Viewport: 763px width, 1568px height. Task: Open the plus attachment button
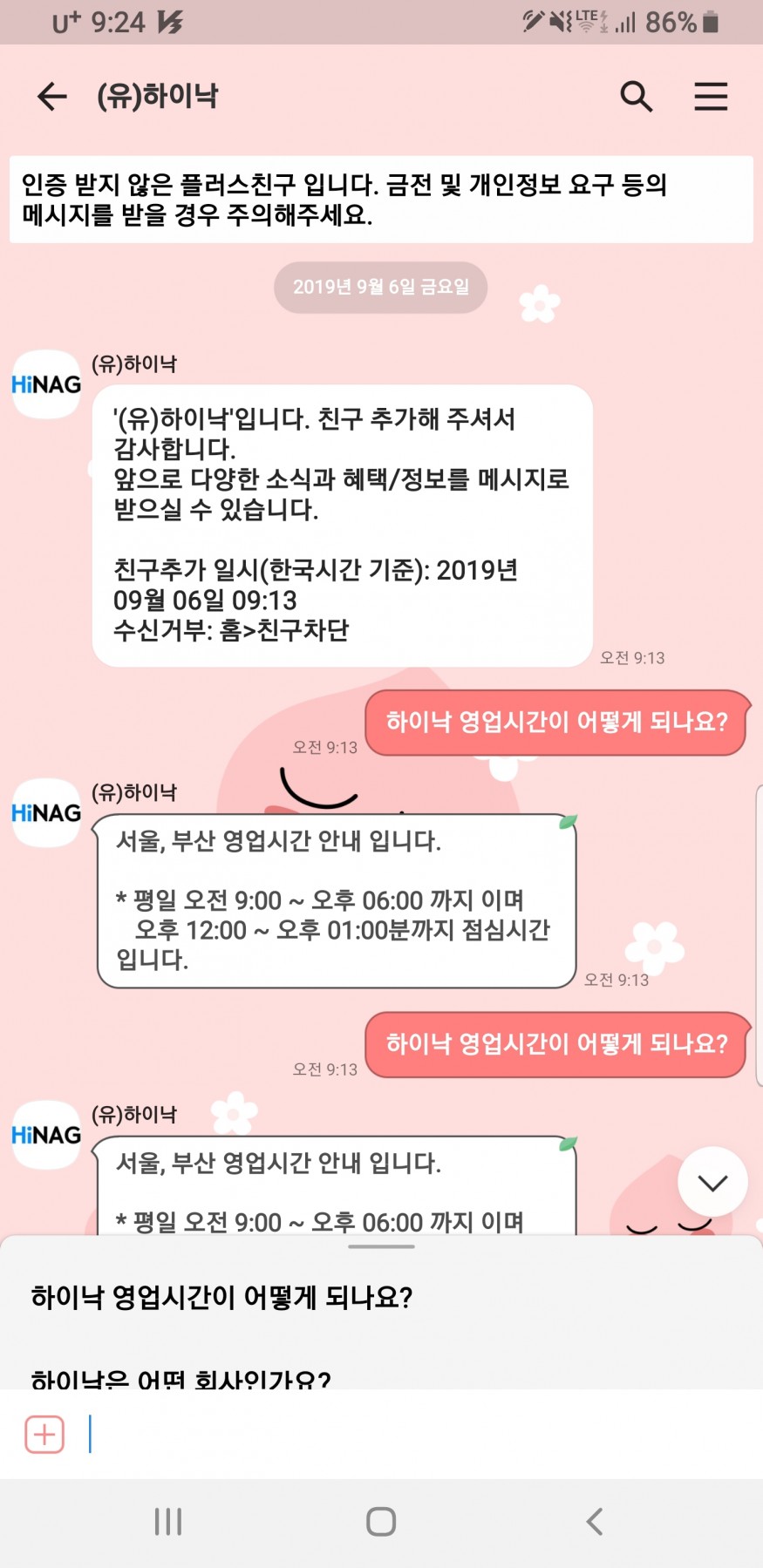coord(44,1434)
